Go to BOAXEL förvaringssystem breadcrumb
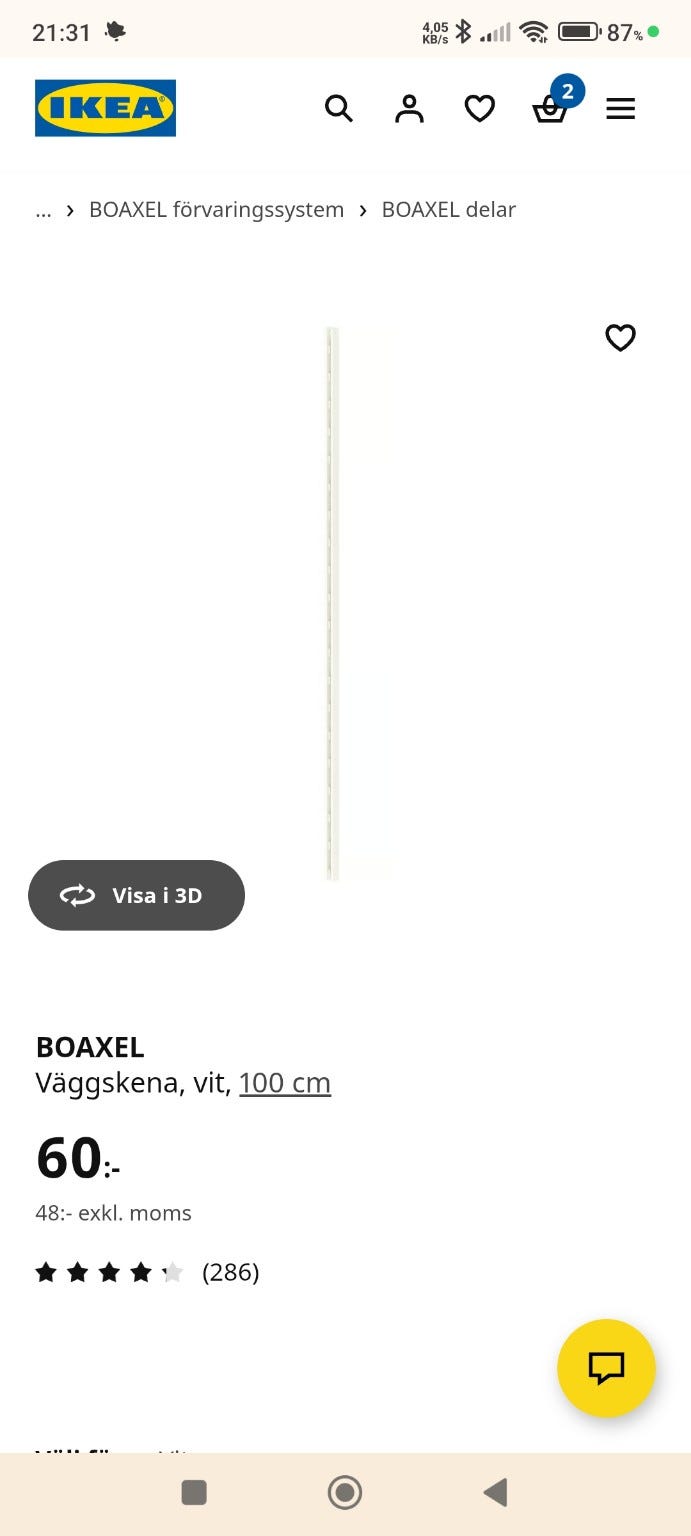 point(216,210)
